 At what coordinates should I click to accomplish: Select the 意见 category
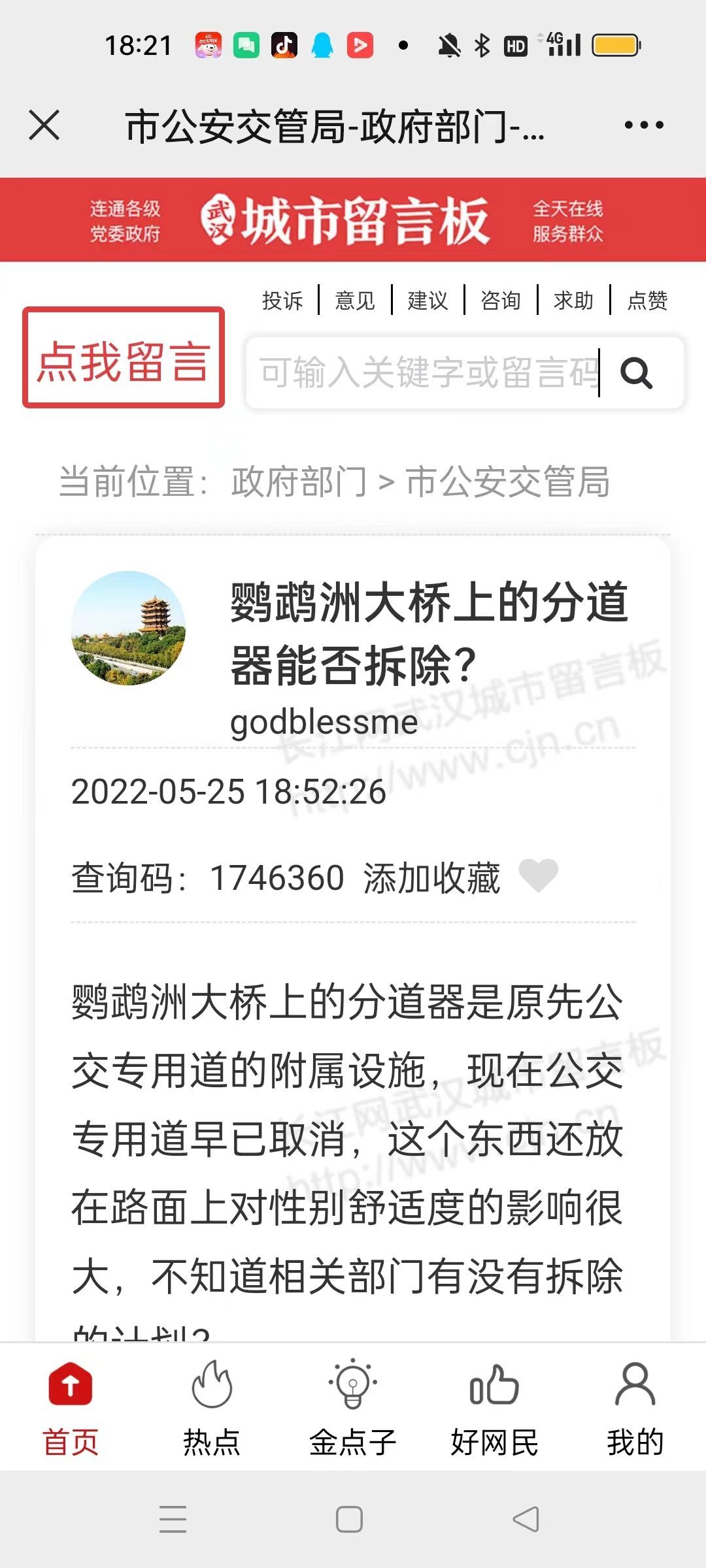[x=355, y=301]
